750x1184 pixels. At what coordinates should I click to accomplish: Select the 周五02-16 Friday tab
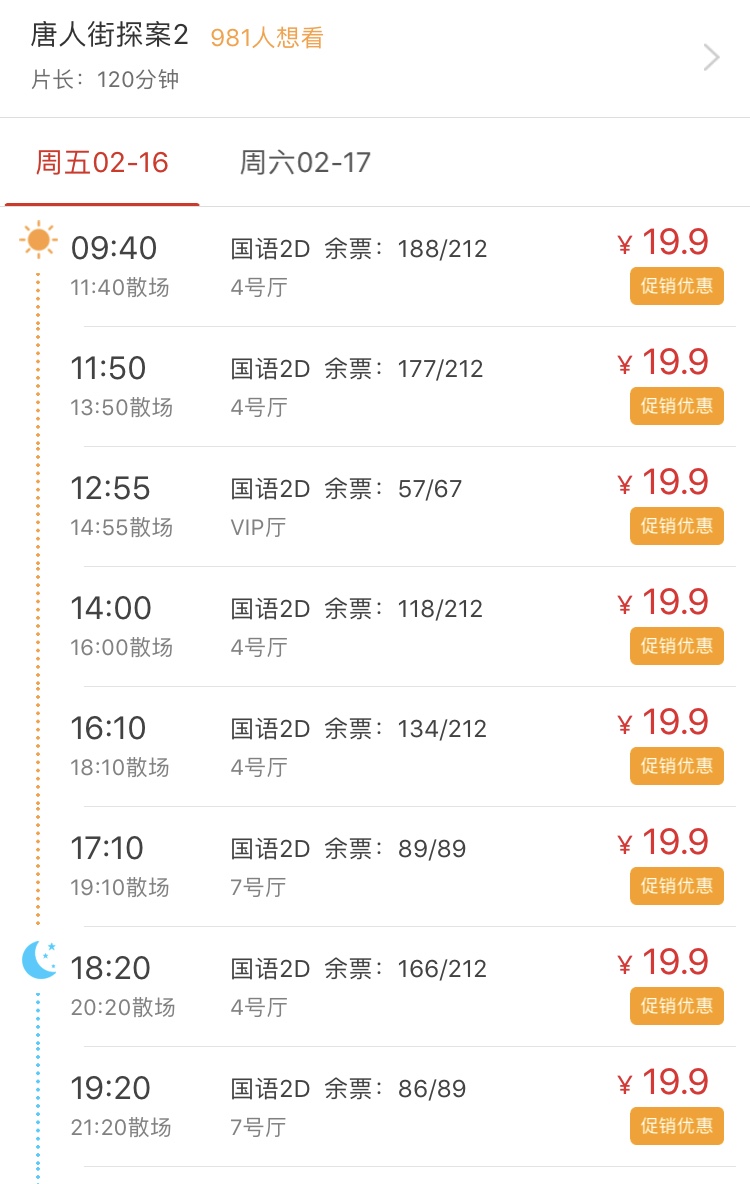[x=98, y=163]
